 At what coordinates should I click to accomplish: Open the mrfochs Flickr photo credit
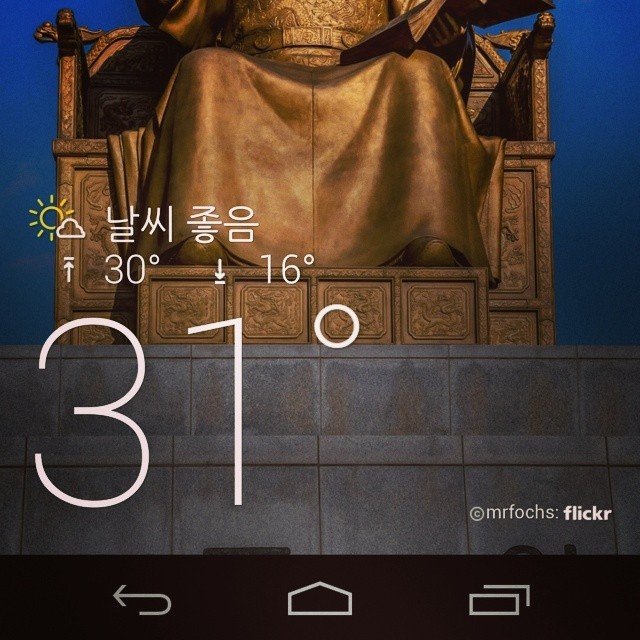tap(540, 514)
